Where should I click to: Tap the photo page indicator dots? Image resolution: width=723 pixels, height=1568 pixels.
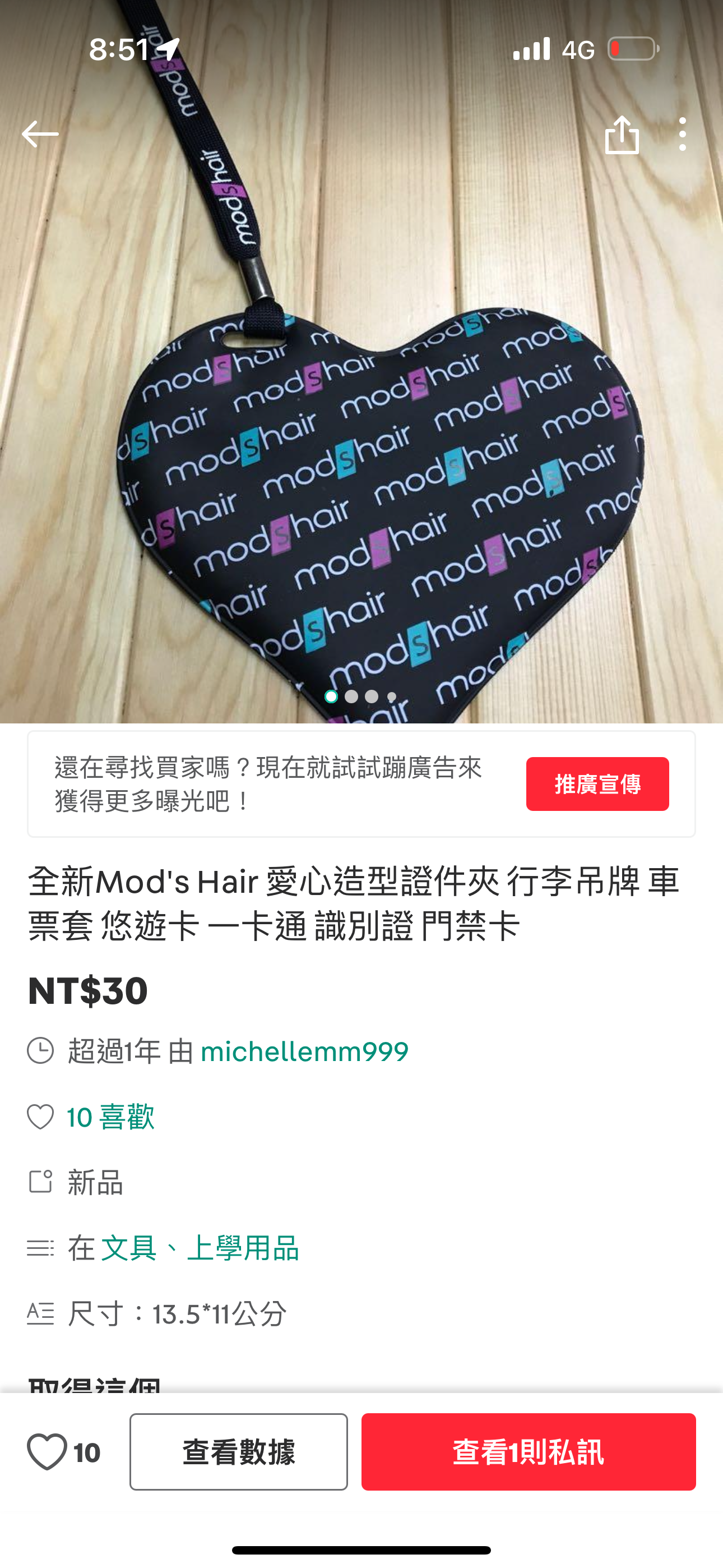(x=361, y=697)
